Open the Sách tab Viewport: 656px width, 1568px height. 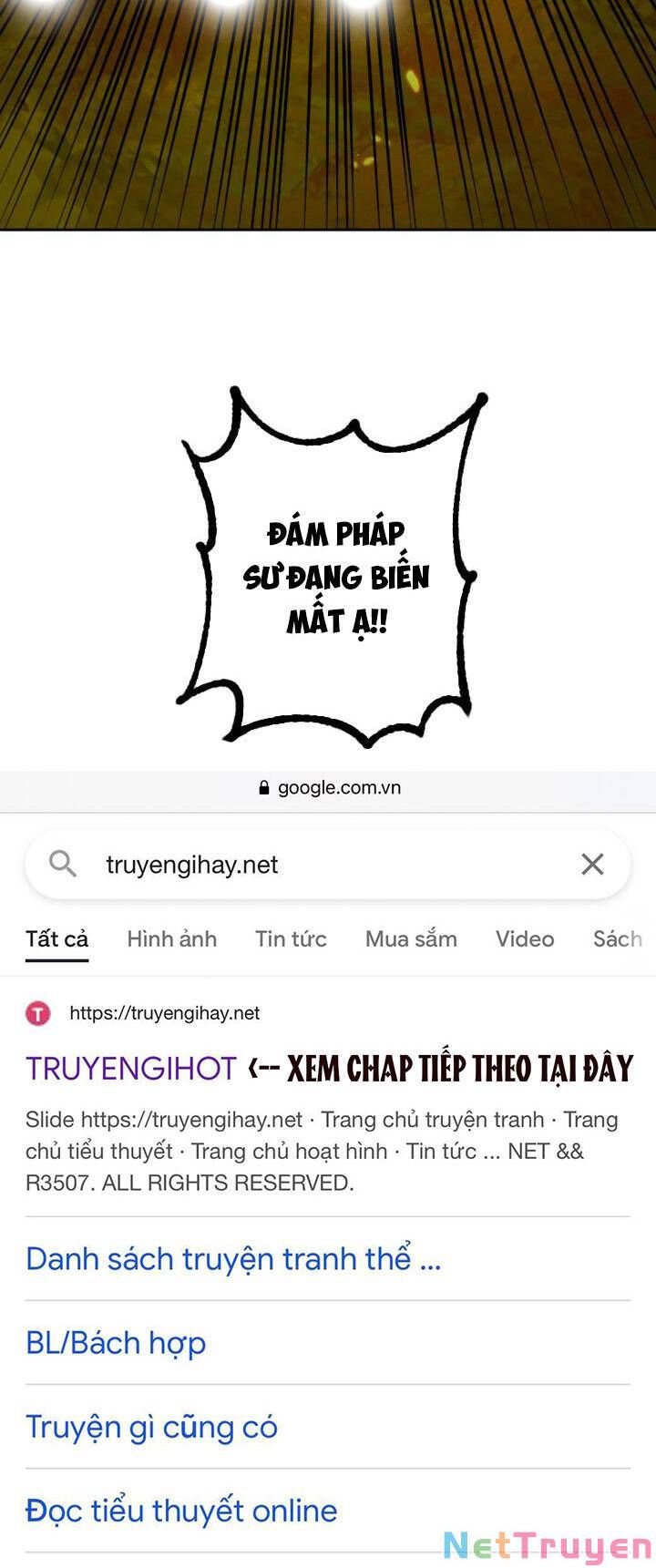point(619,938)
